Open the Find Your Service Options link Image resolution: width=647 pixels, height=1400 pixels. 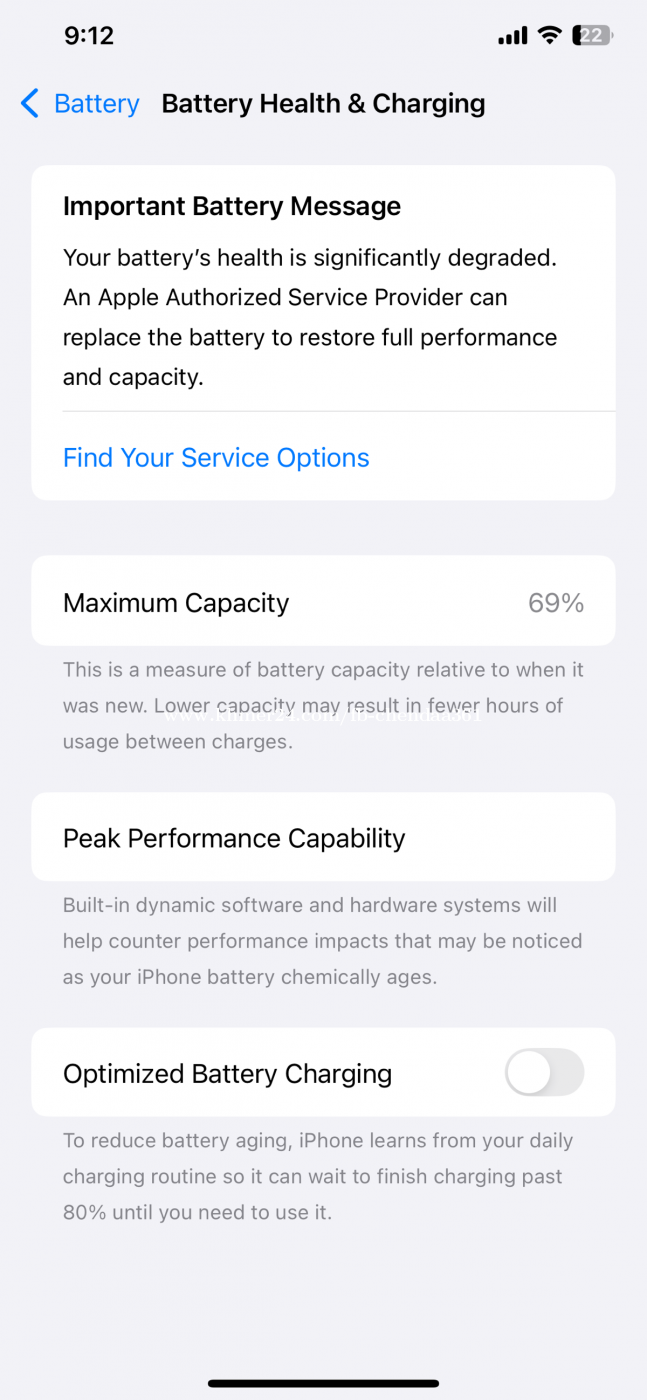coord(216,458)
